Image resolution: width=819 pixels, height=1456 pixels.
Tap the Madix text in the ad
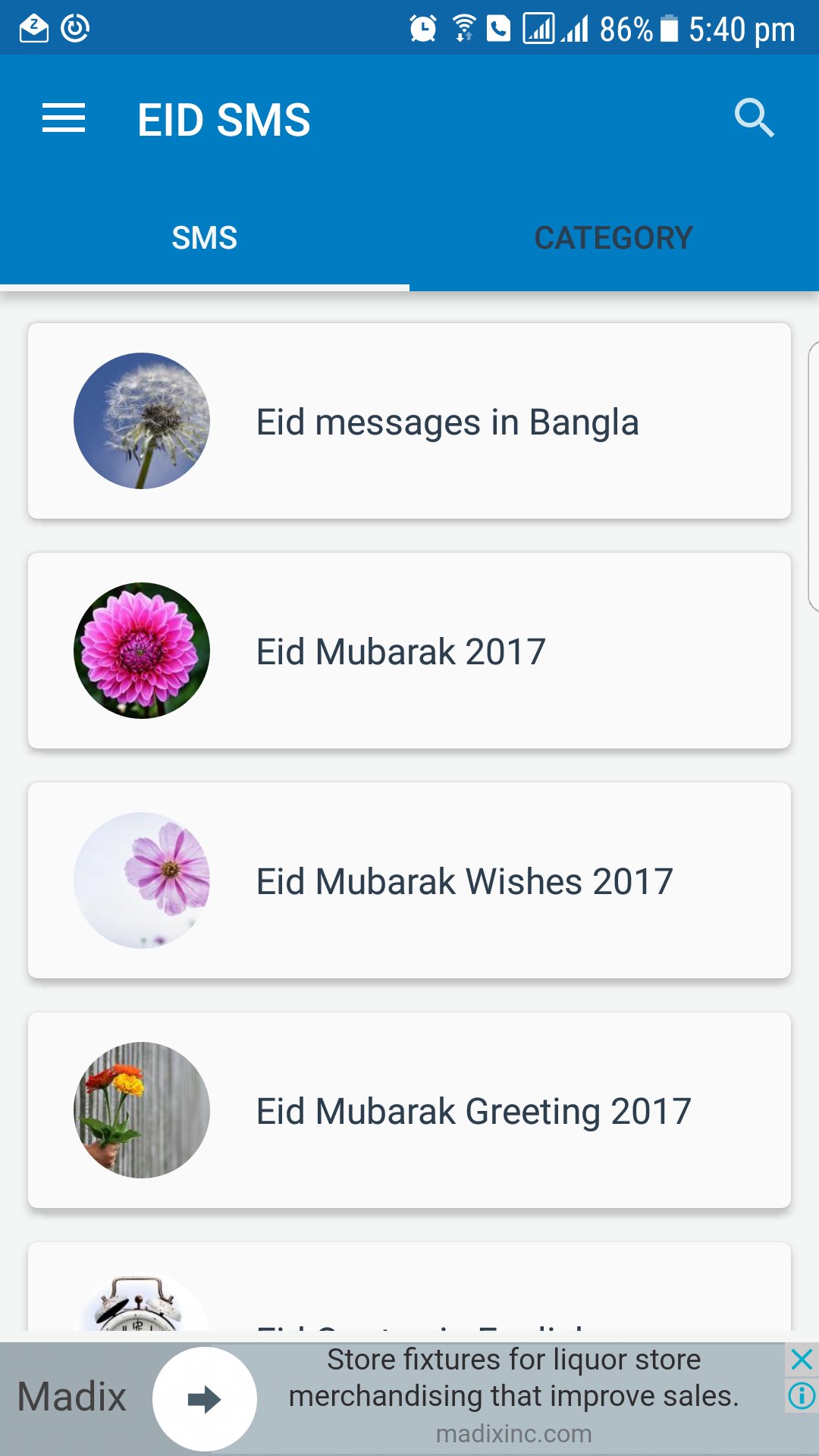(x=72, y=1395)
